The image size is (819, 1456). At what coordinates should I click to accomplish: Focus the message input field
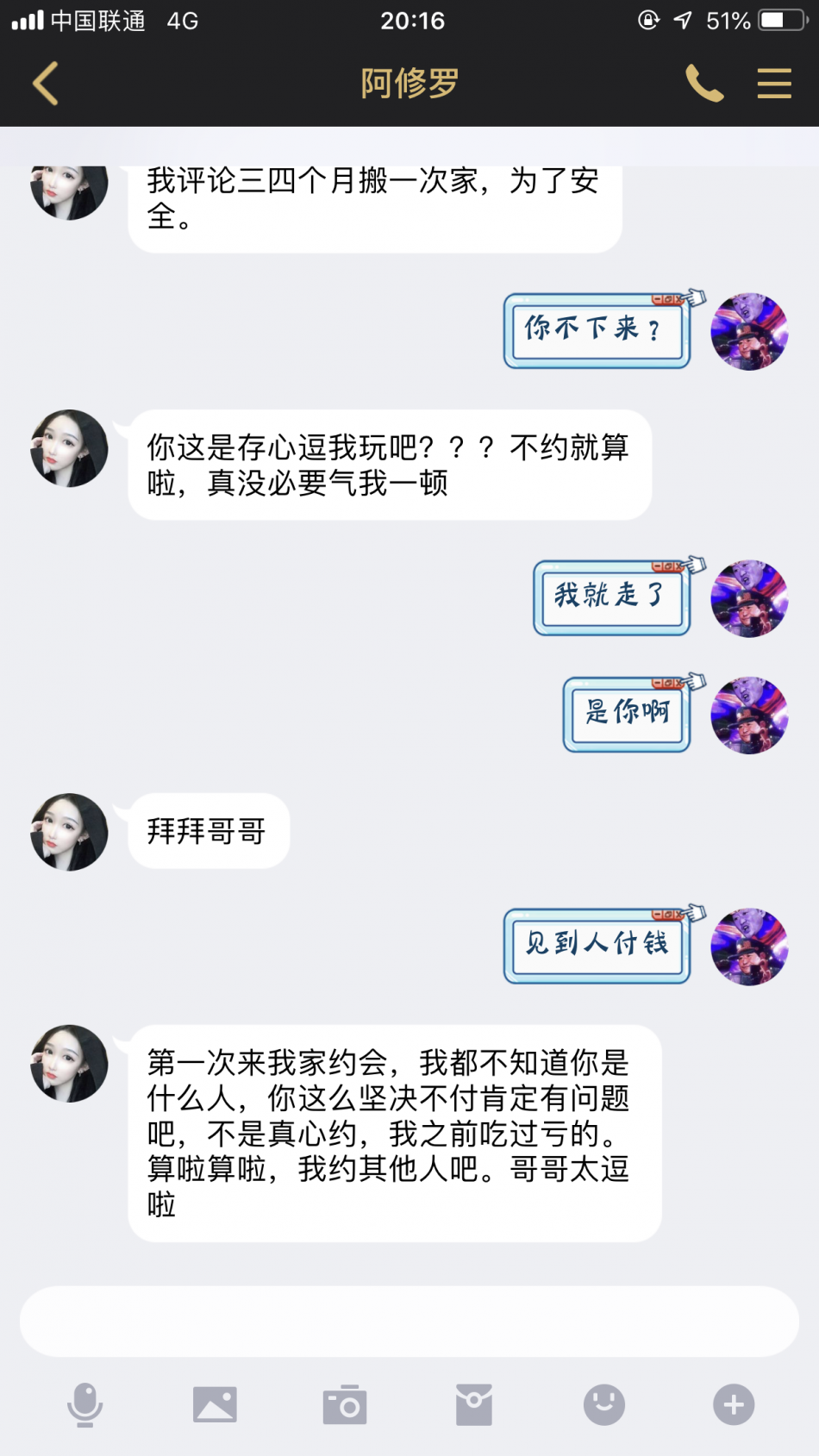409,1322
